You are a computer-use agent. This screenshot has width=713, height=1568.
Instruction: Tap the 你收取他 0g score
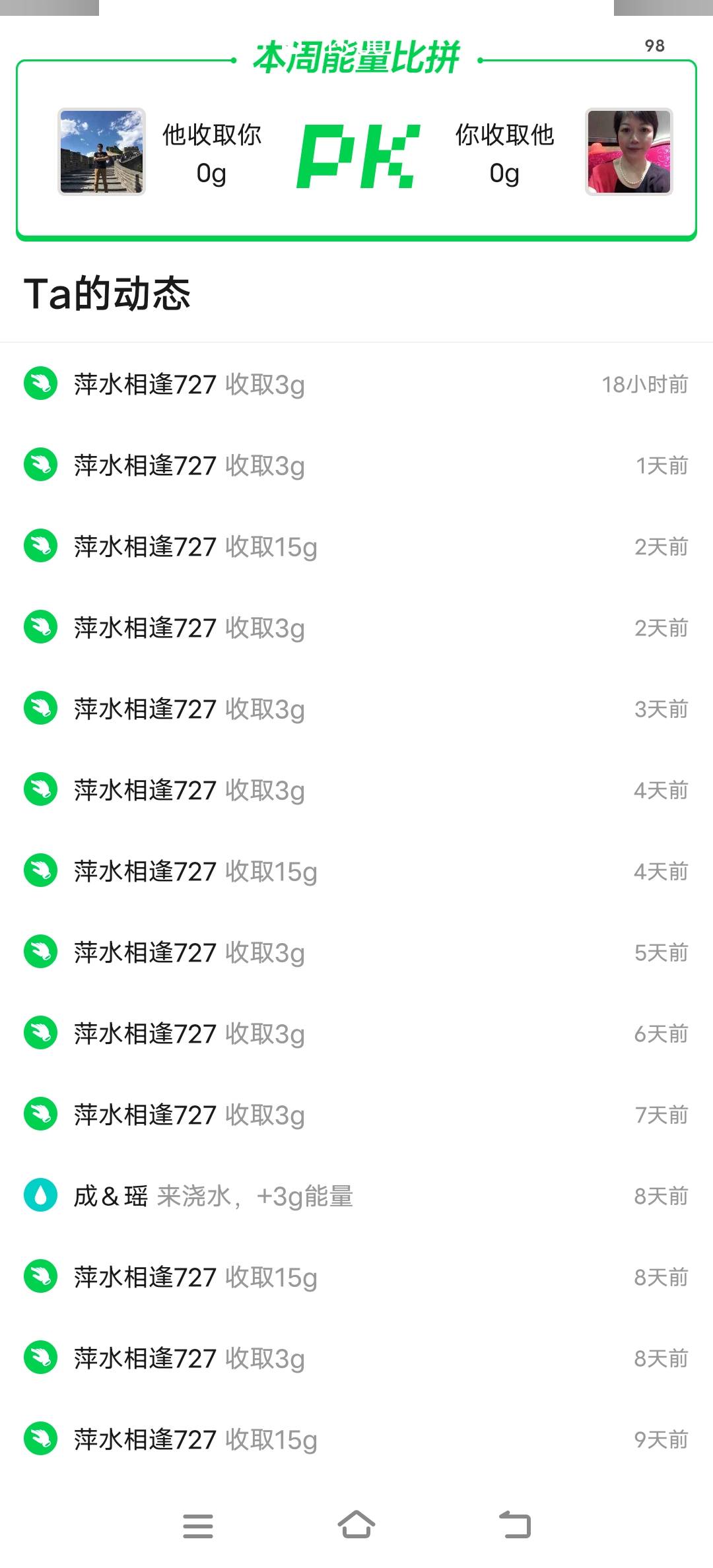coord(504,173)
